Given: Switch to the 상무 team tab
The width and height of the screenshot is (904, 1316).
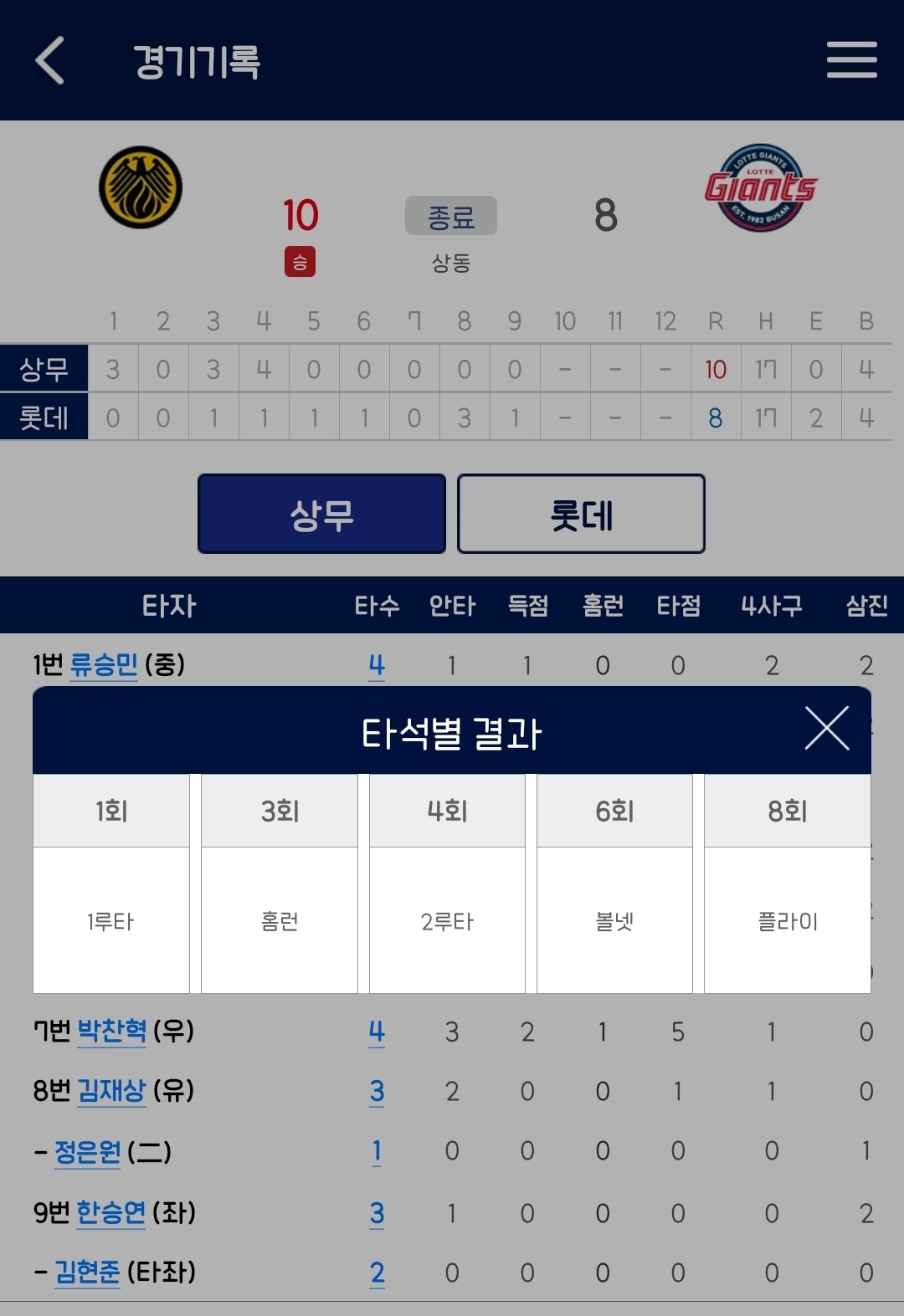Looking at the screenshot, I should click(x=321, y=514).
